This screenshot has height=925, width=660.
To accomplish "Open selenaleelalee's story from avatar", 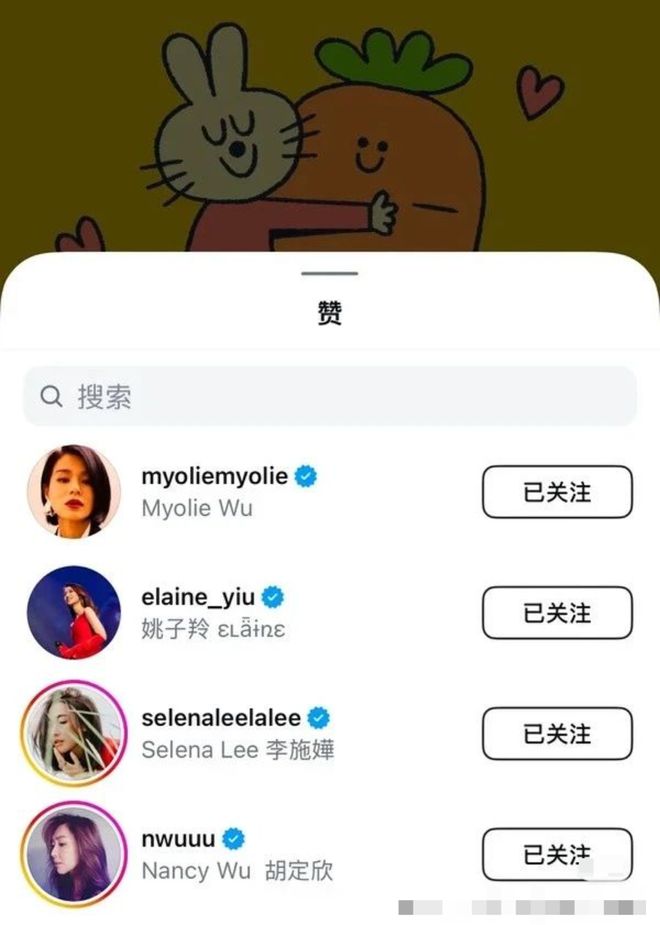I will pos(73,734).
